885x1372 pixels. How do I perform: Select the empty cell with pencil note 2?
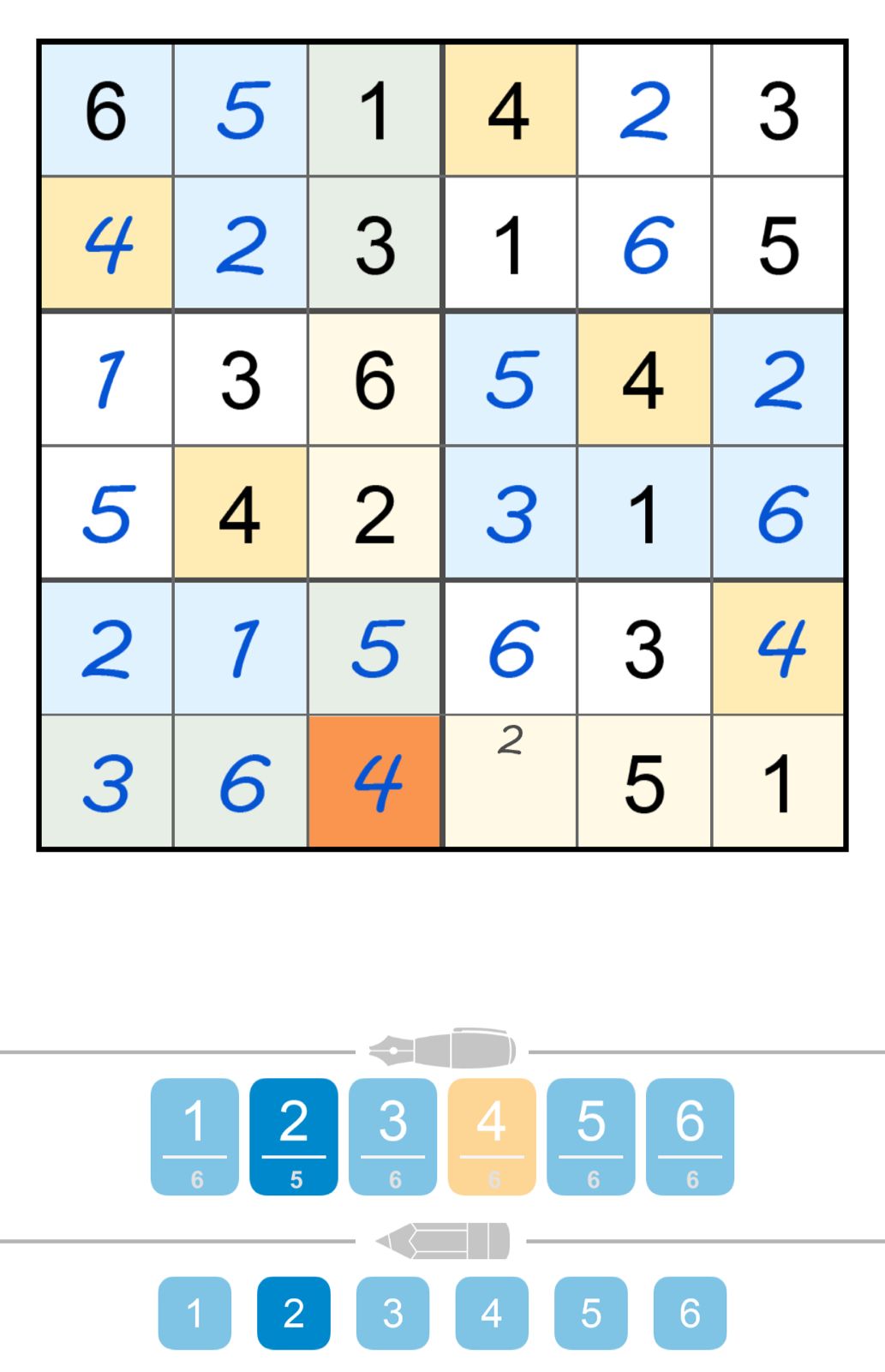tap(510, 782)
